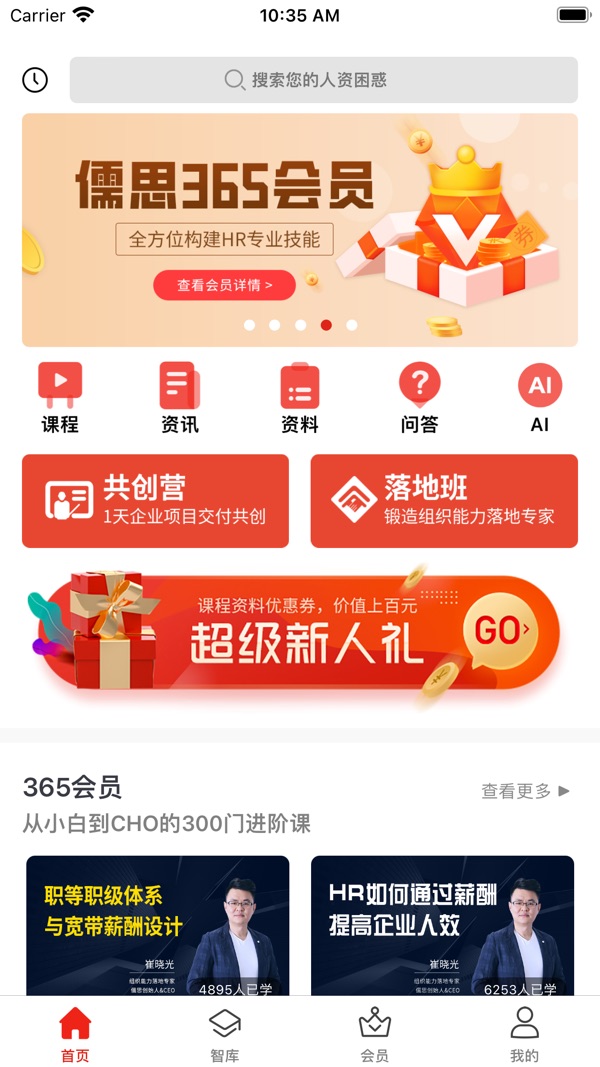Screen dimensions: 600x1067
Task: Go to the 我的 tab
Action: [x=524, y=1034]
